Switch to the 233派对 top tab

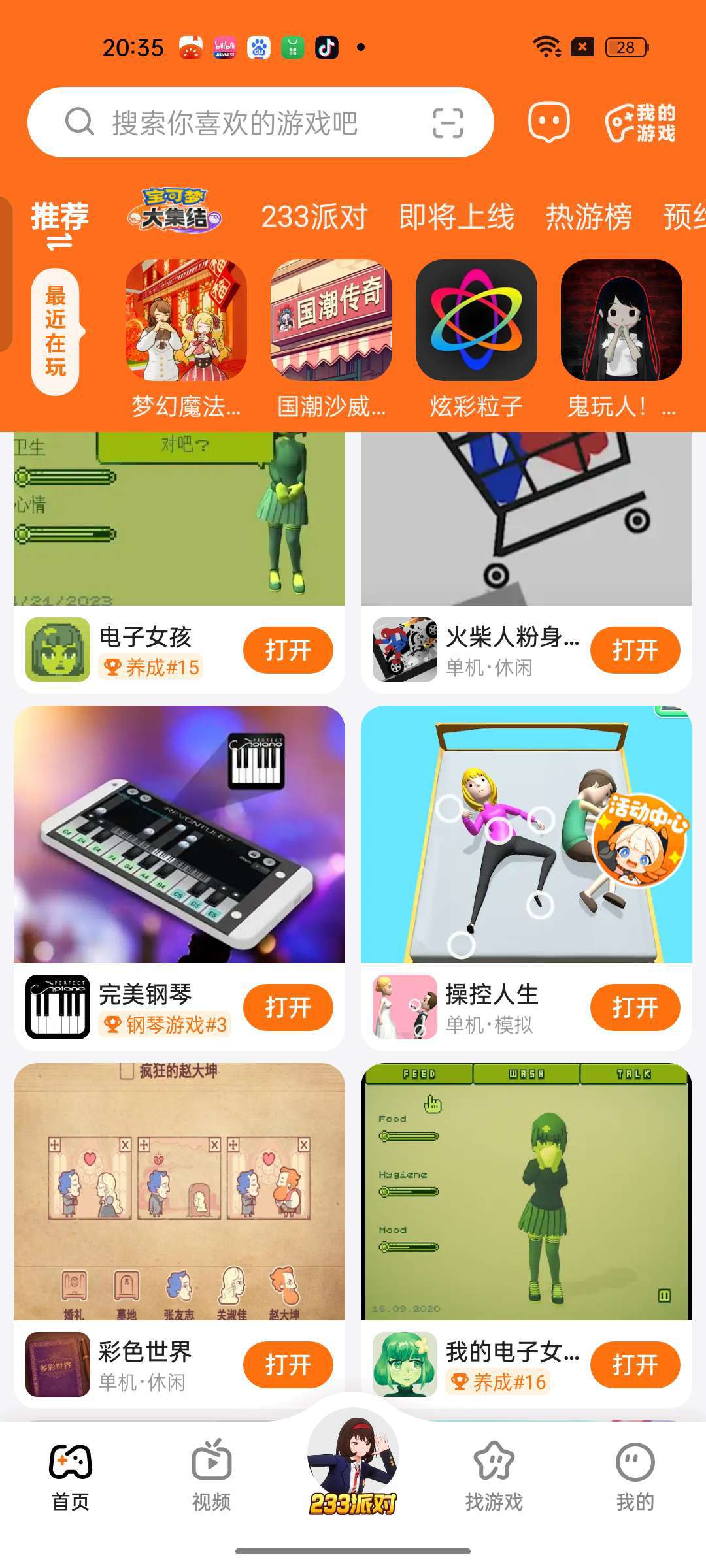[314, 218]
